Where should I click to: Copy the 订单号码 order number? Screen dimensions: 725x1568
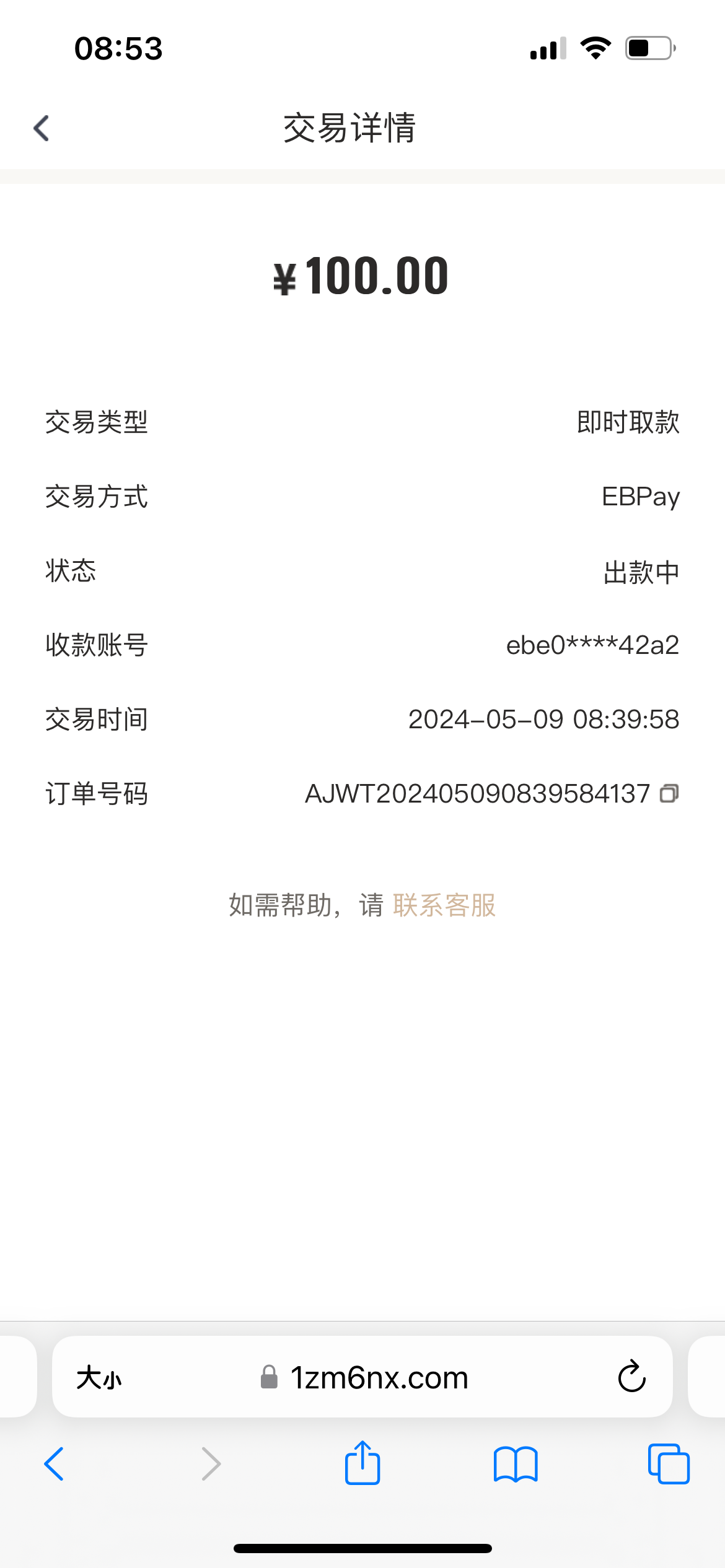pyautogui.click(x=669, y=793)
